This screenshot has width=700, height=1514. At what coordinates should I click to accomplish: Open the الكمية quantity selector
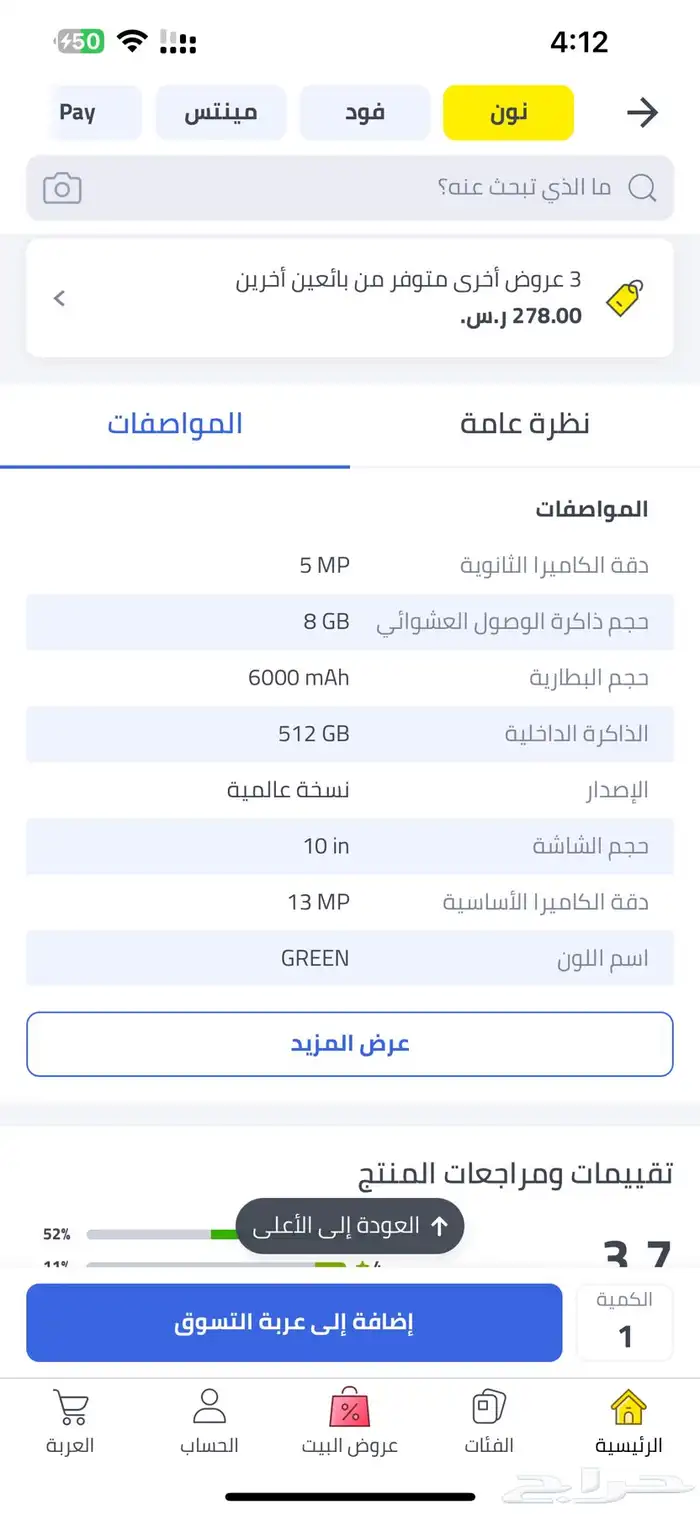(625, 1323)
